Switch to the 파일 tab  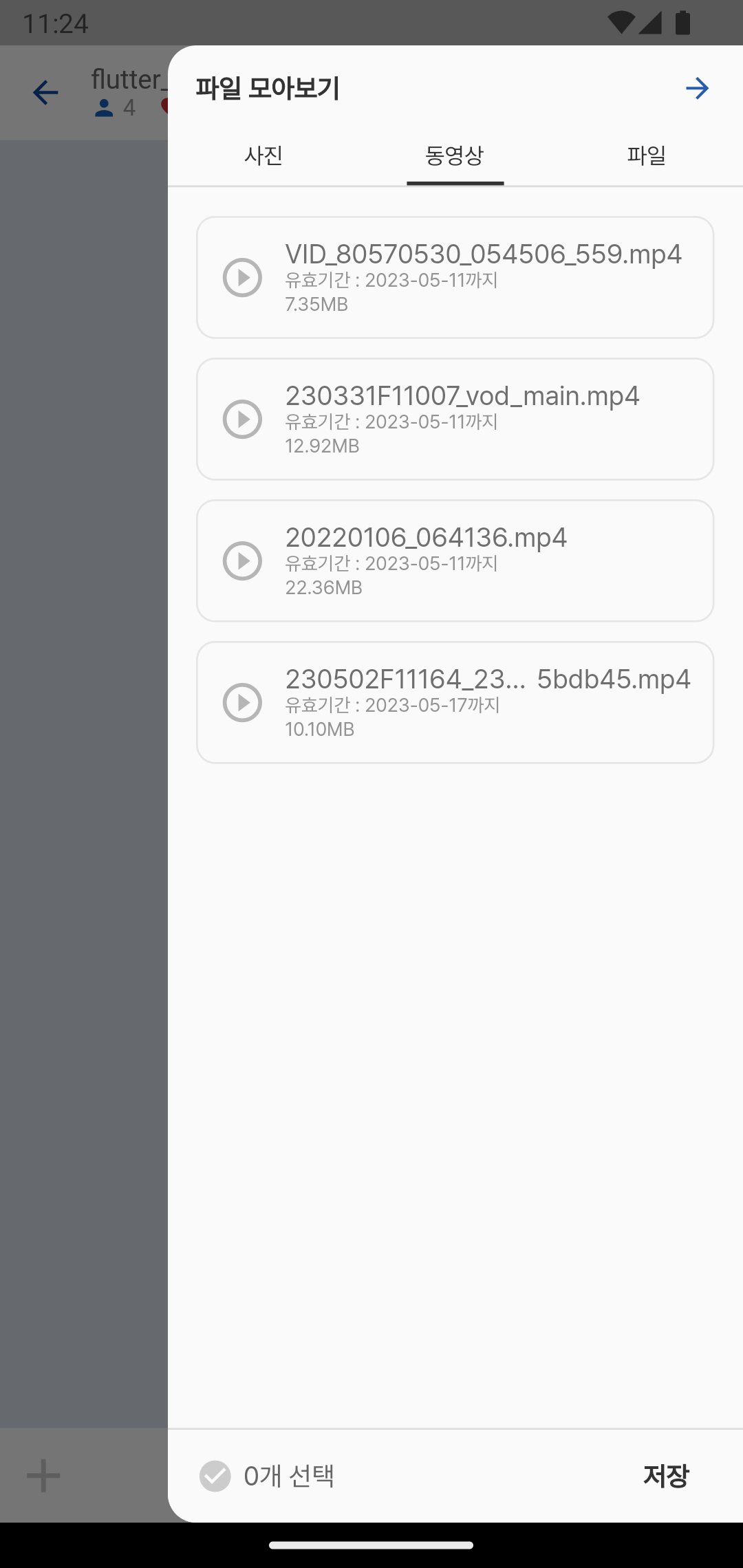pos(646,155)
